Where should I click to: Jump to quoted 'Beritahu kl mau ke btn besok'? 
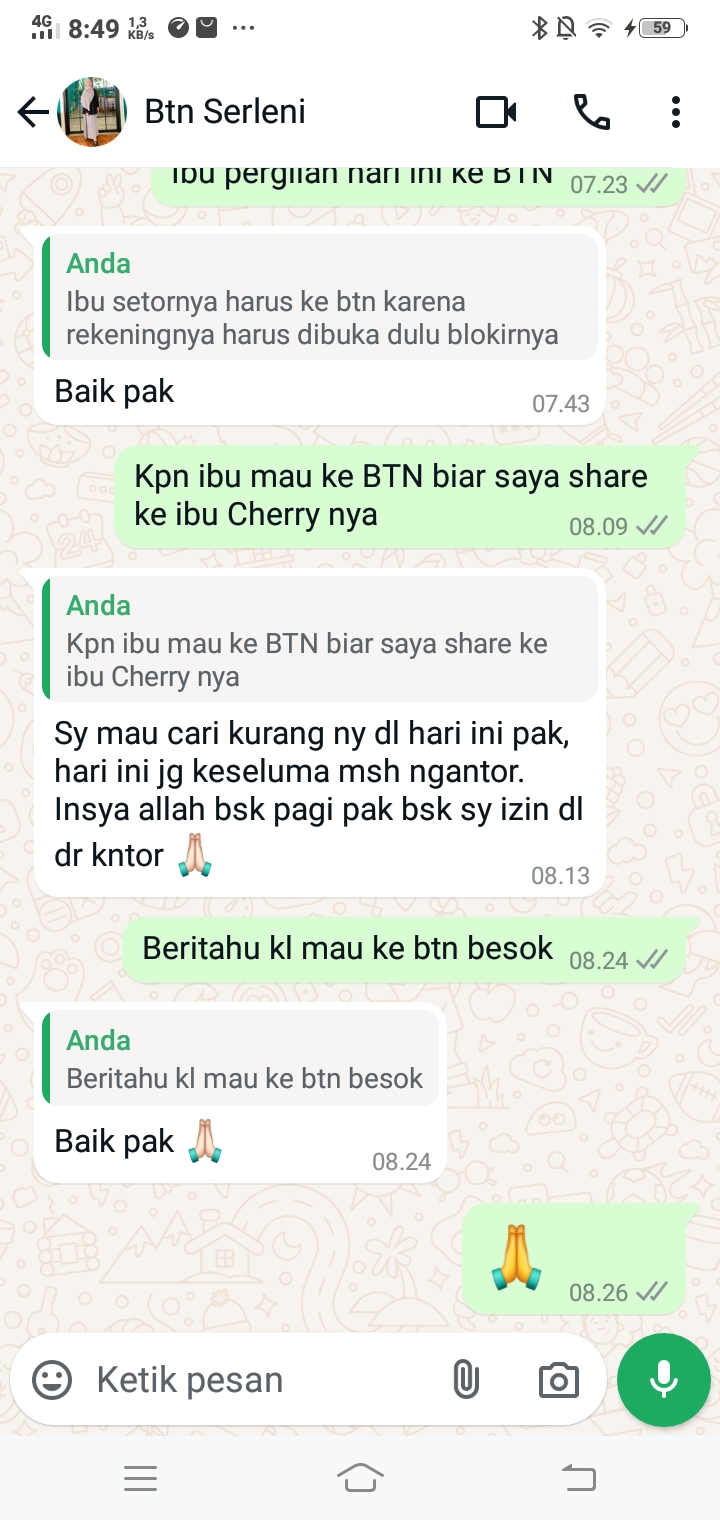244,1060
